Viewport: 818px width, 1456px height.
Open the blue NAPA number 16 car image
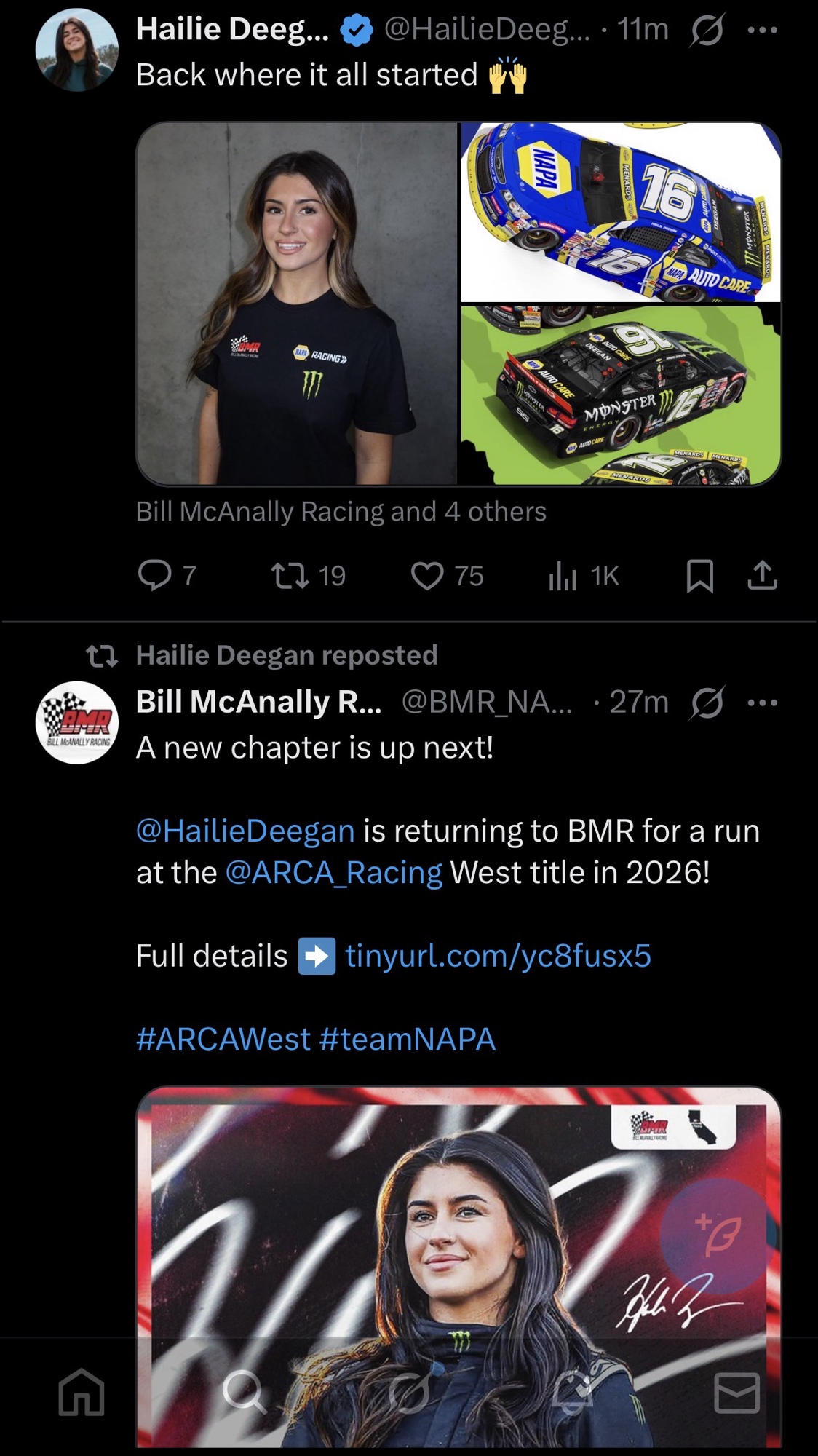(x=621, y=212)
